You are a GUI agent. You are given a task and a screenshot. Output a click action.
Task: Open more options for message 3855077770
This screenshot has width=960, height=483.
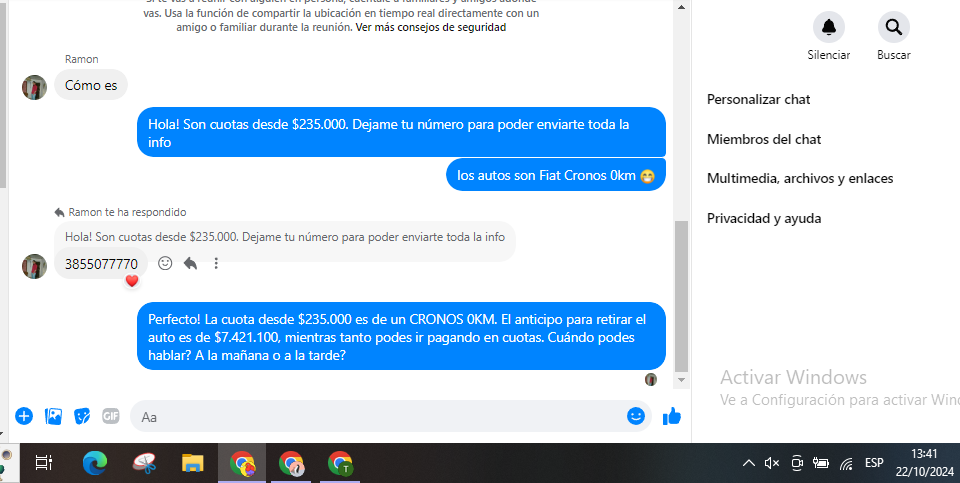pyautogui.click(x=216, y=264)
